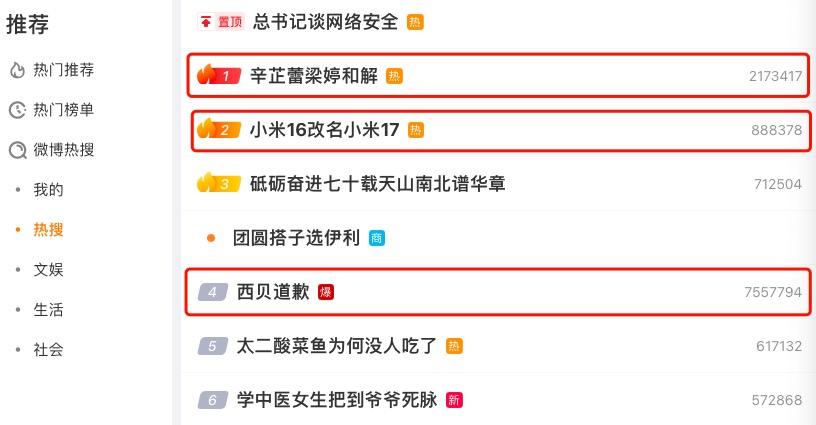View the 社会 category

48,350
